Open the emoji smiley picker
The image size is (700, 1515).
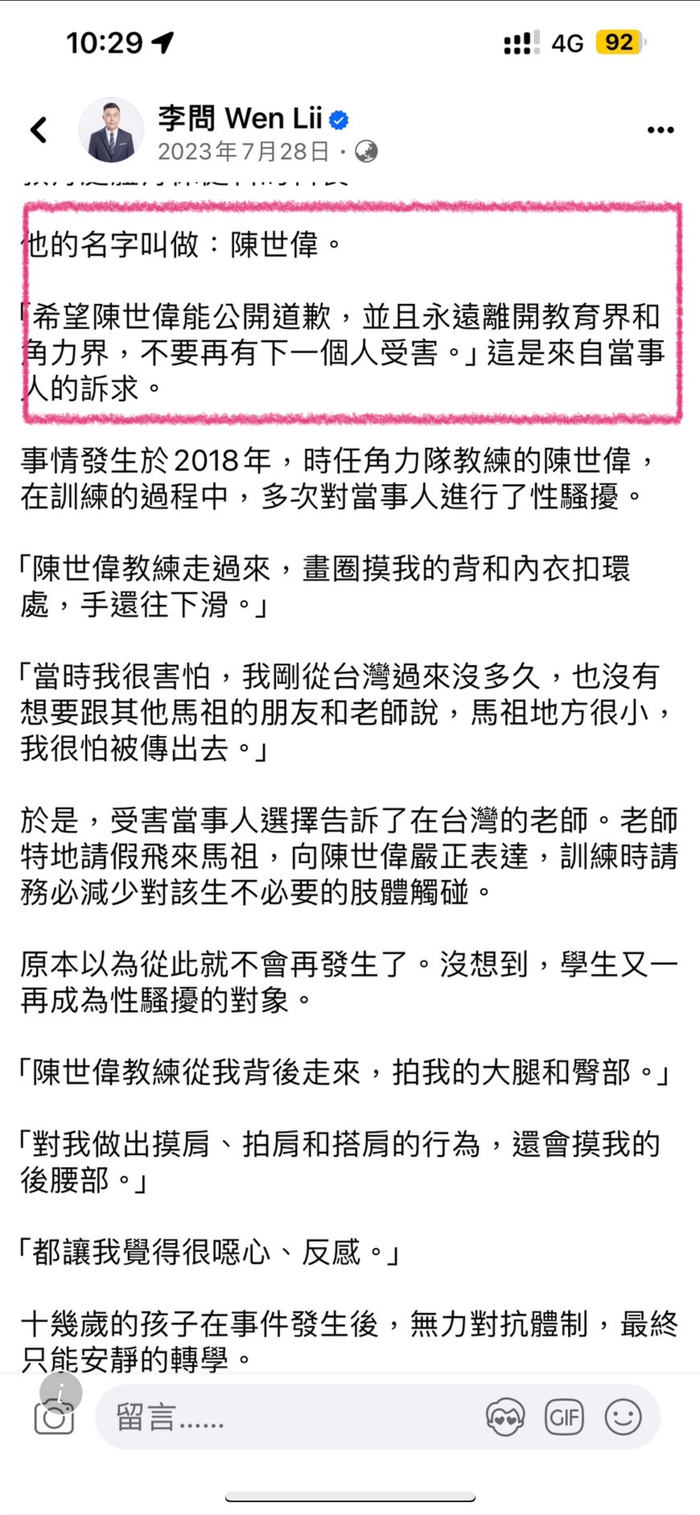click(x=623, y=1417)
